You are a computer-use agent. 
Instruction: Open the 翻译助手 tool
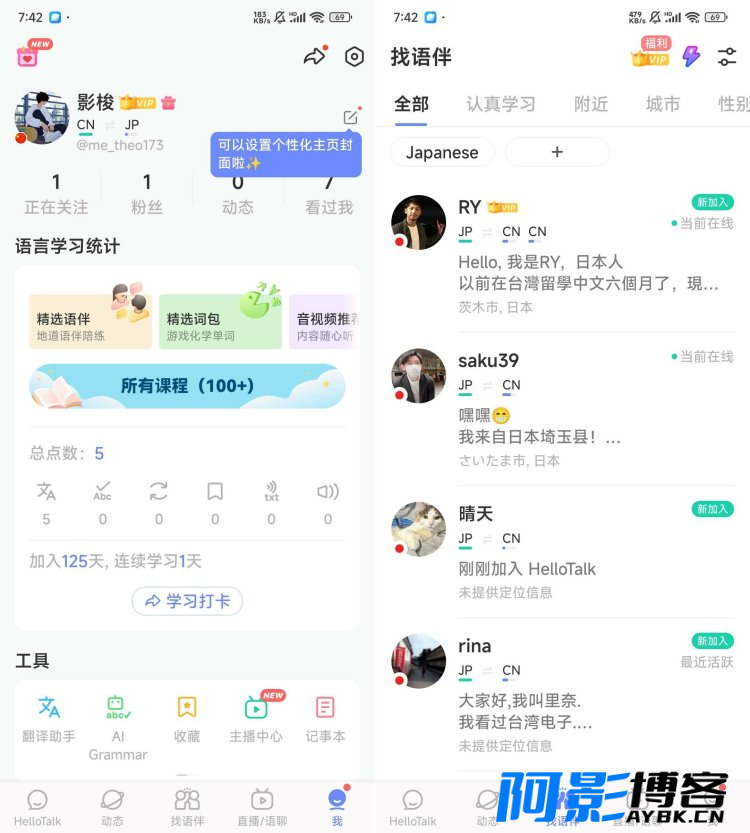pos(49,719)
